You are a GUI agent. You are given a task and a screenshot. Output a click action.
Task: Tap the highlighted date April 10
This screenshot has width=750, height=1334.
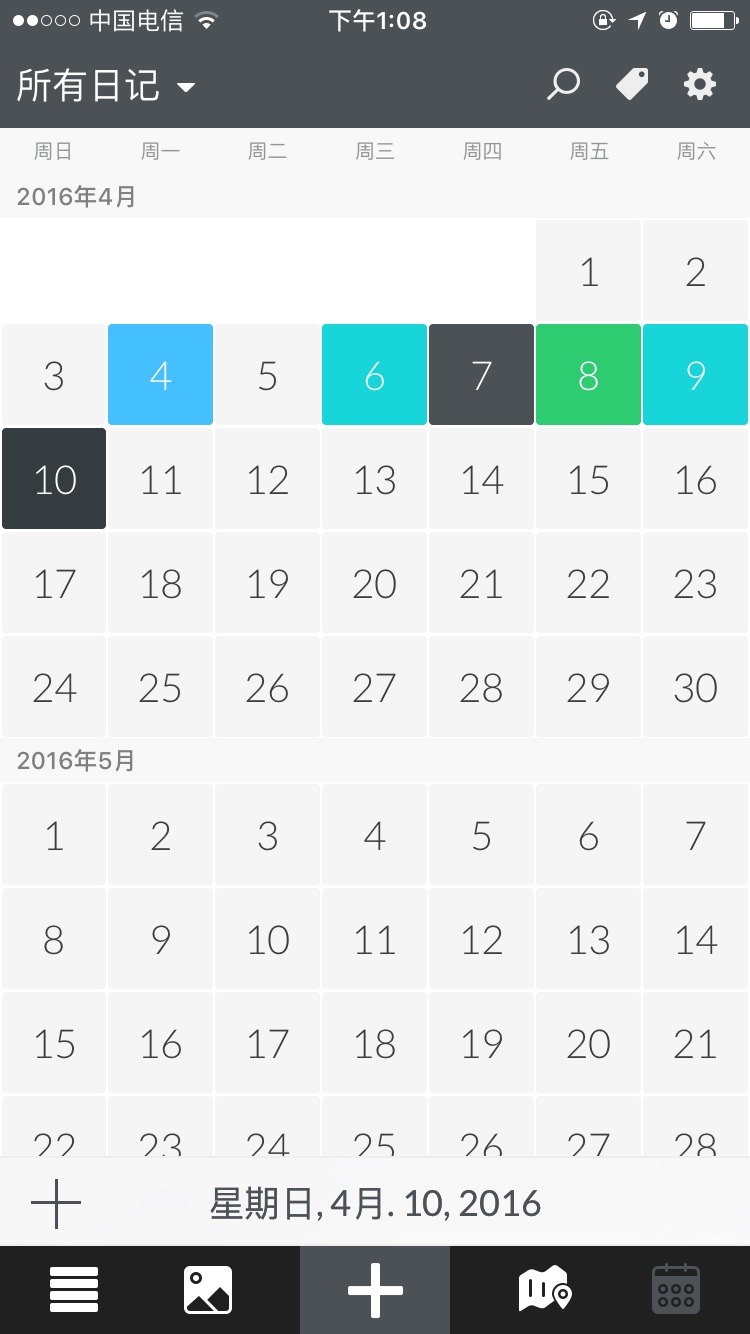point(54,479)
